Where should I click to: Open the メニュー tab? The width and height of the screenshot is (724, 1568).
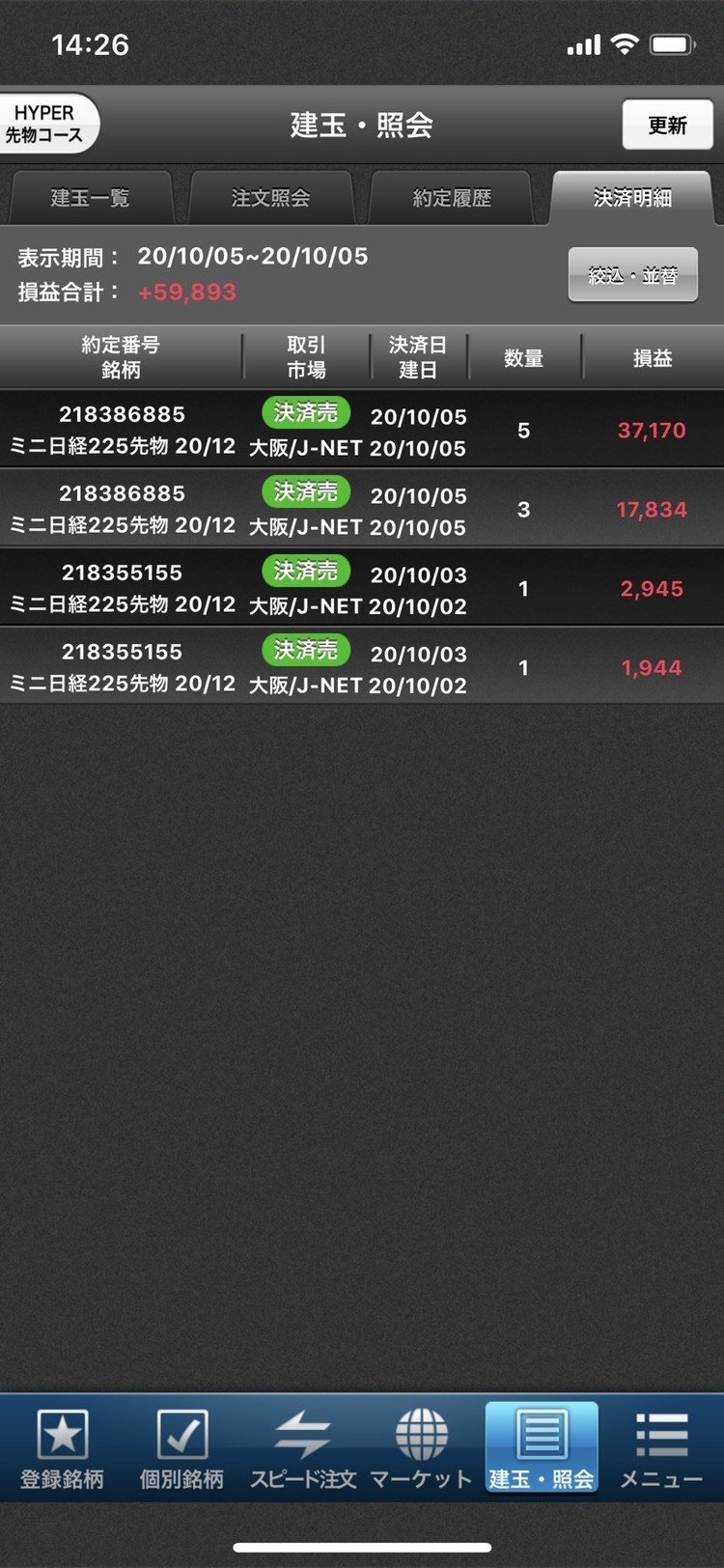[661, 1448]
